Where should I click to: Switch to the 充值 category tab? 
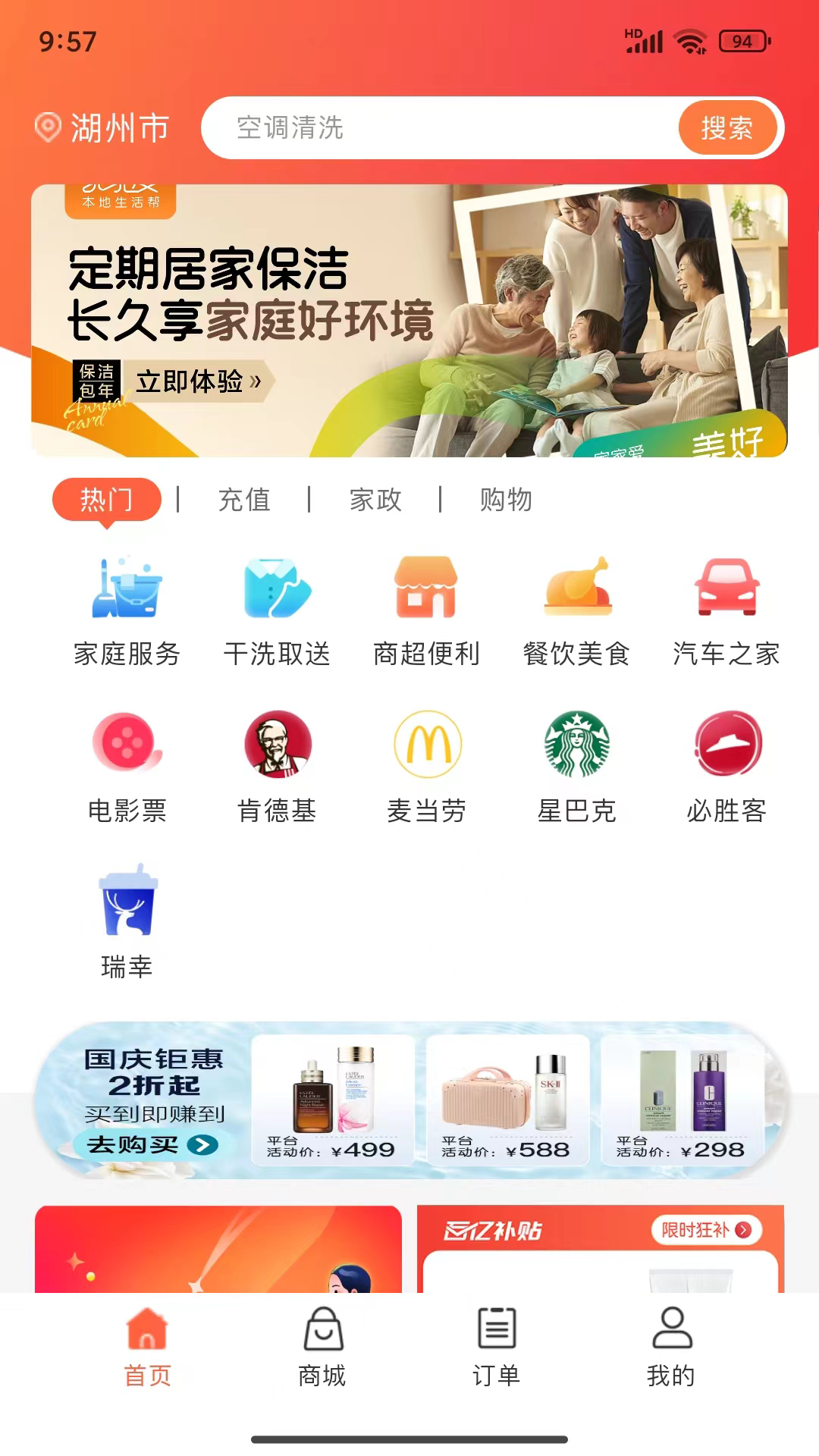tap(244, 500)
